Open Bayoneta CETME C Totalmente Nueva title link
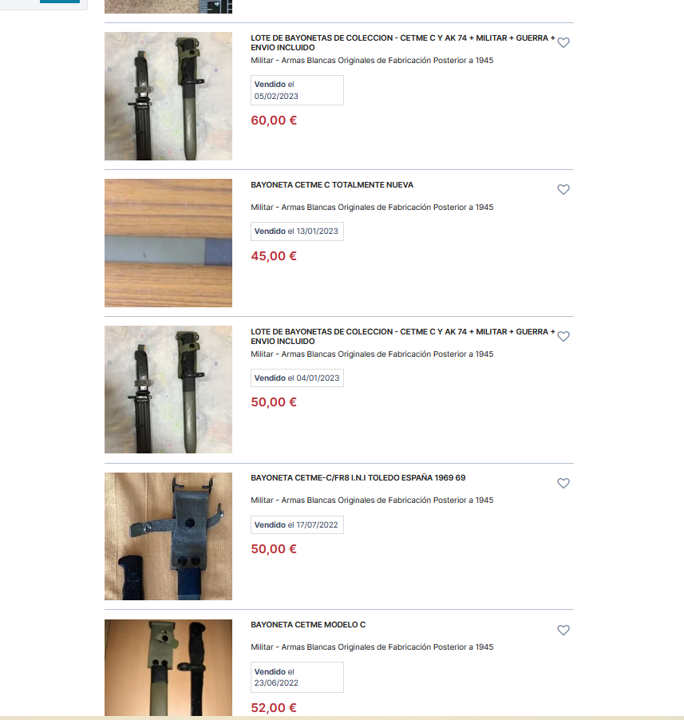 (x=331, y=185)
